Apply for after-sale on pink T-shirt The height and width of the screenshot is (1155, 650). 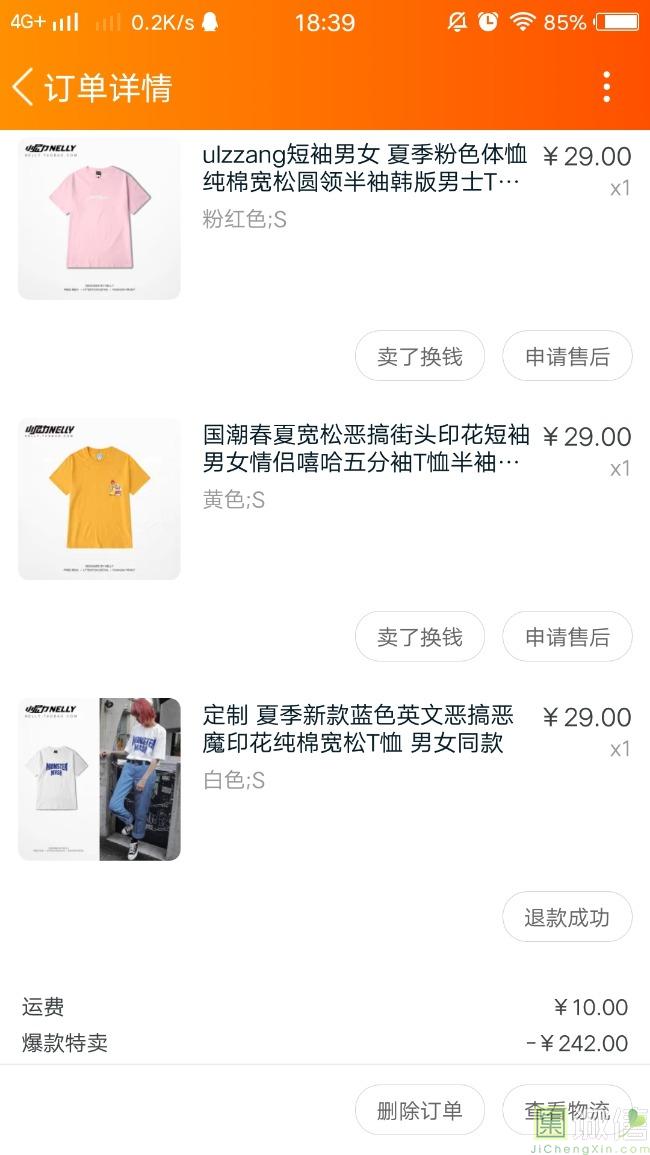(x=567, y=357)
